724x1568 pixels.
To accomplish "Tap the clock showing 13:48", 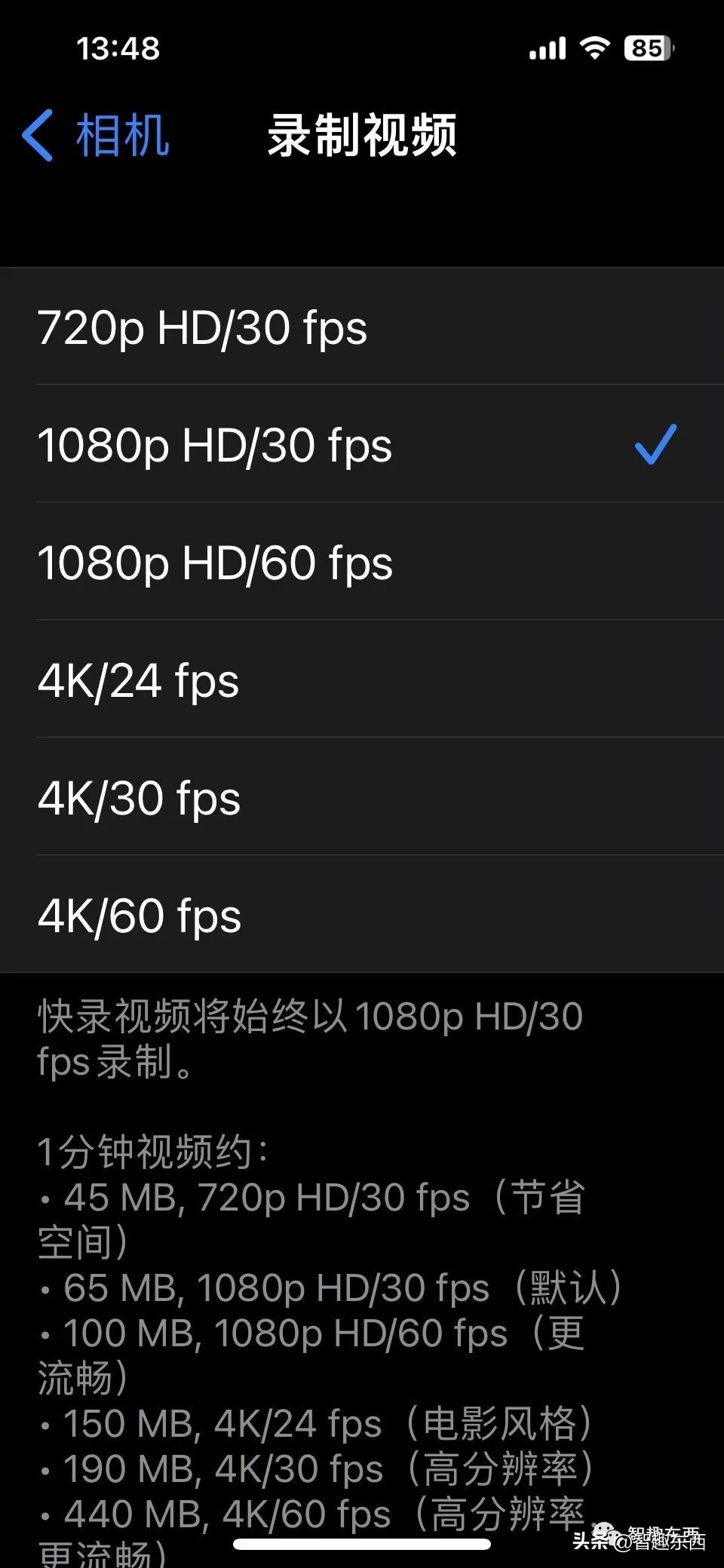I will pos(117,48).
